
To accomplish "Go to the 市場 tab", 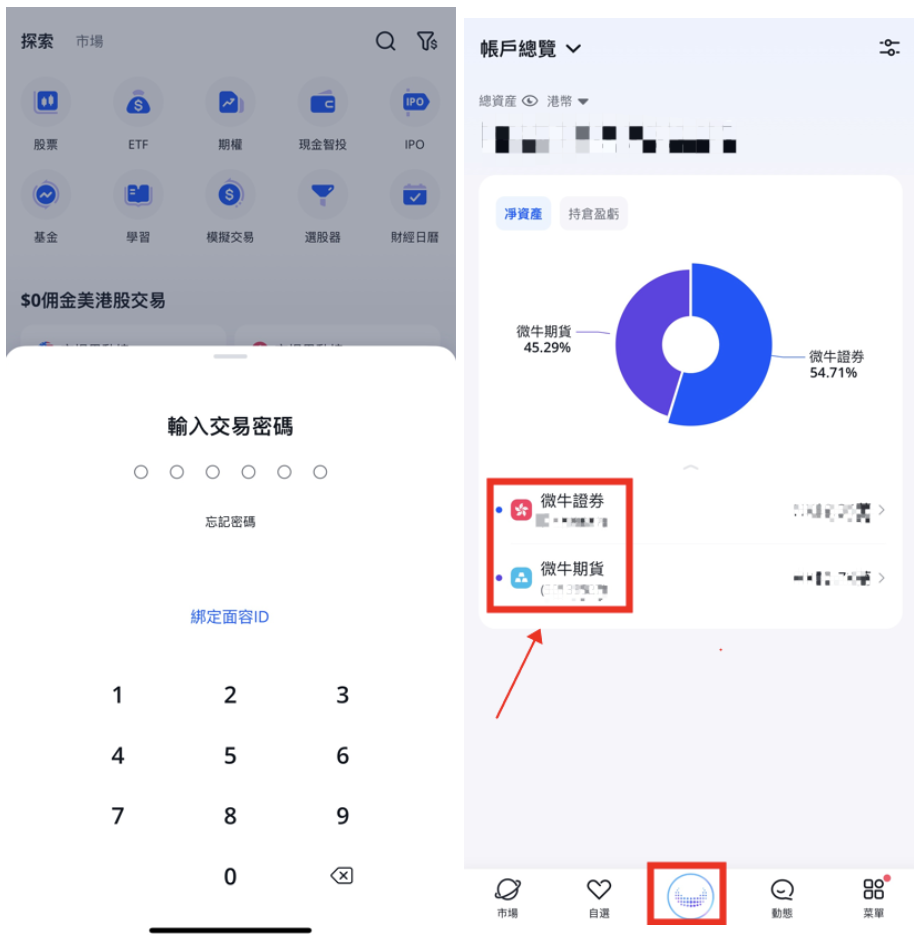I will [507, 897].
